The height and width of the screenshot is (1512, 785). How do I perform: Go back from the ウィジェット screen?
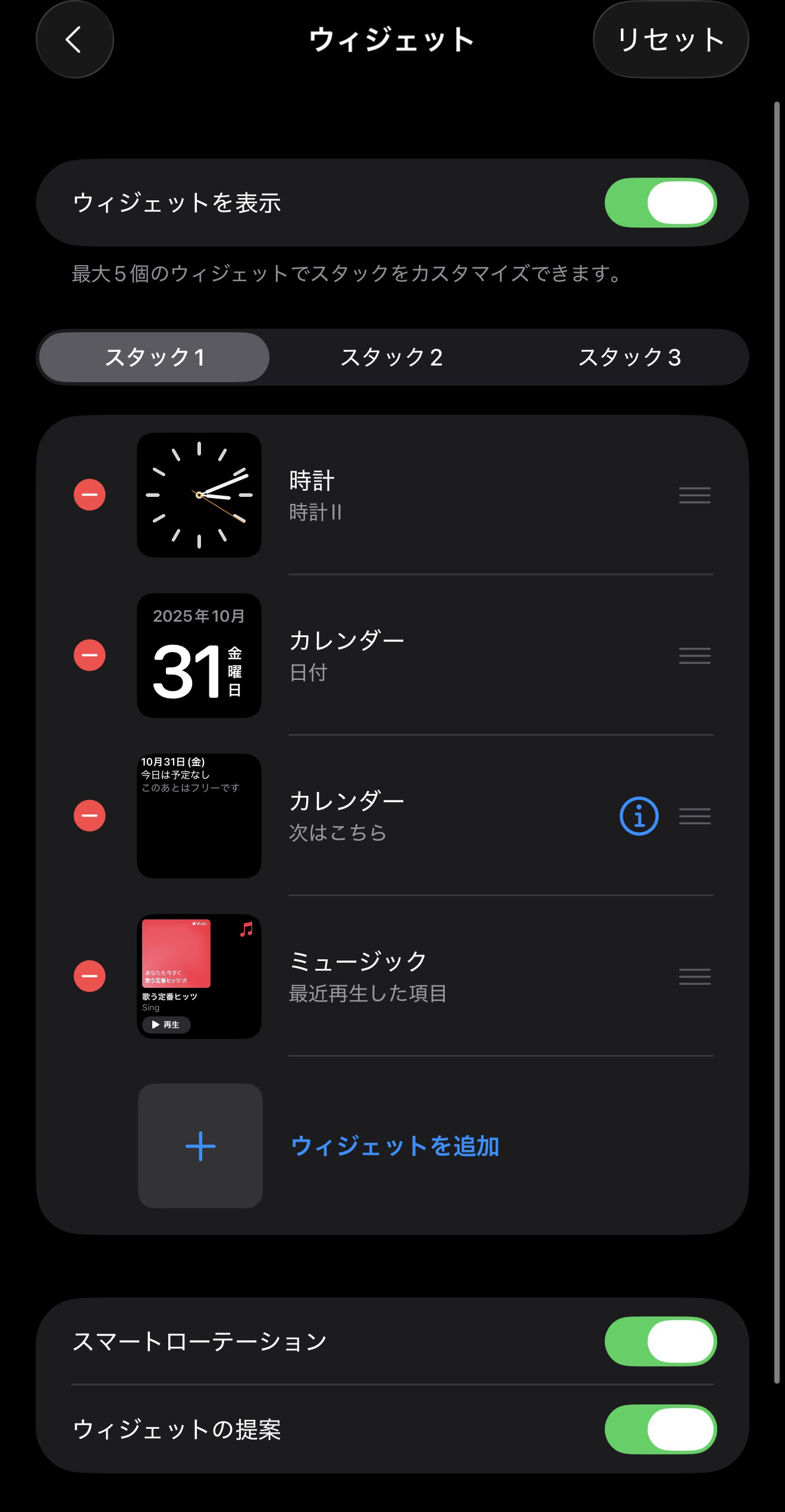click(74, 40)
